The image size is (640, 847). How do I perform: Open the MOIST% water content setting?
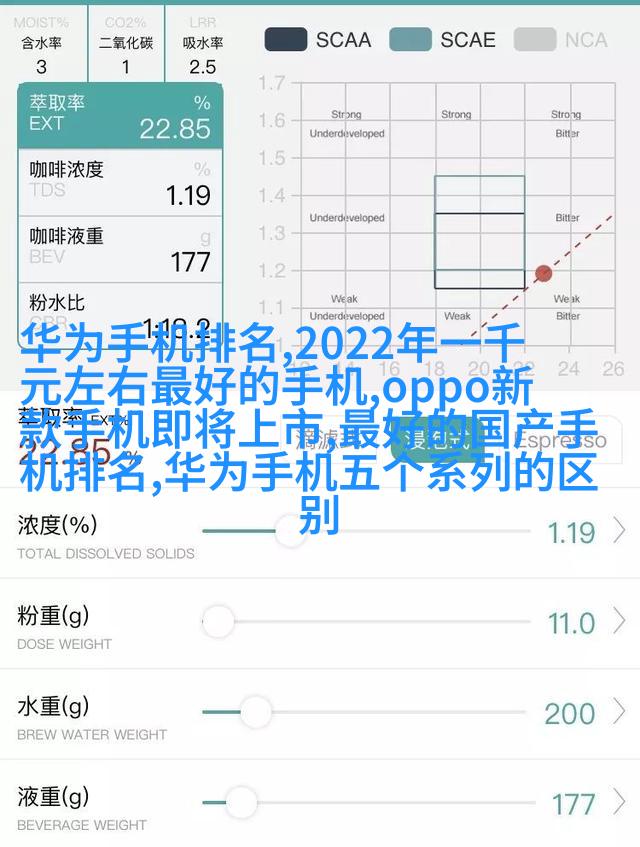point(41,43)
